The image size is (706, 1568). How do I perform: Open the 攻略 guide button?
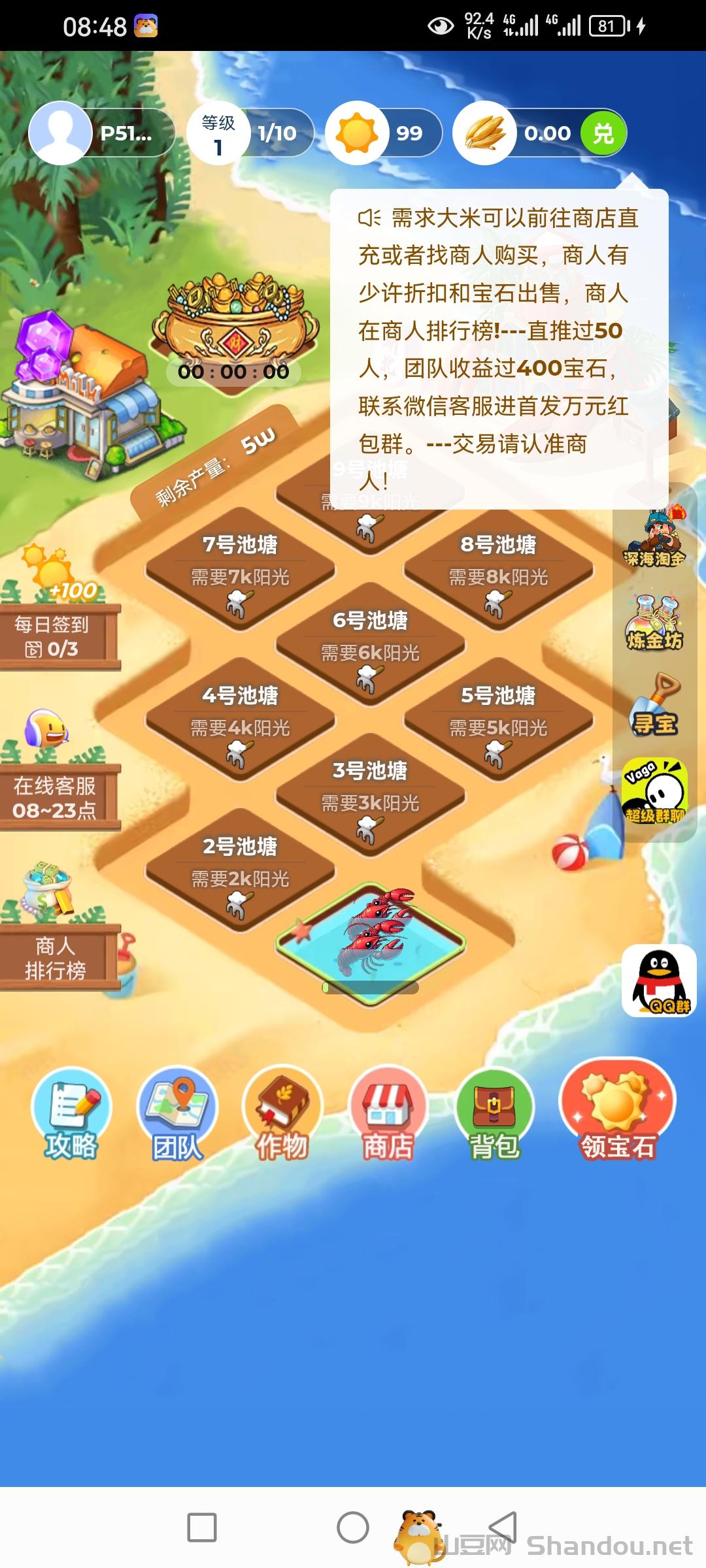71,1114
